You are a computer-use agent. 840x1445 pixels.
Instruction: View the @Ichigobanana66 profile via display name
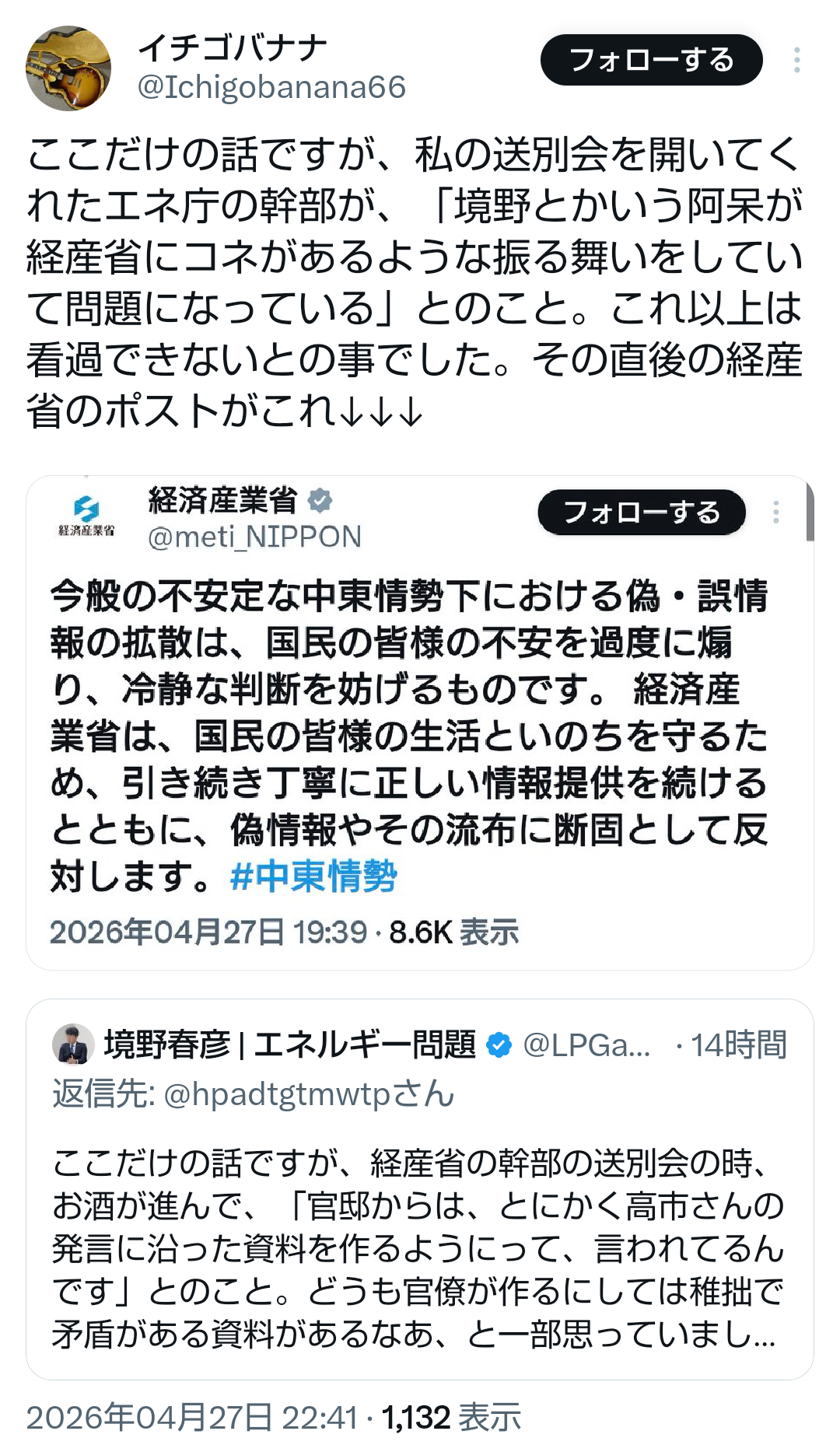pyautogui.click(x=233, y=48)
